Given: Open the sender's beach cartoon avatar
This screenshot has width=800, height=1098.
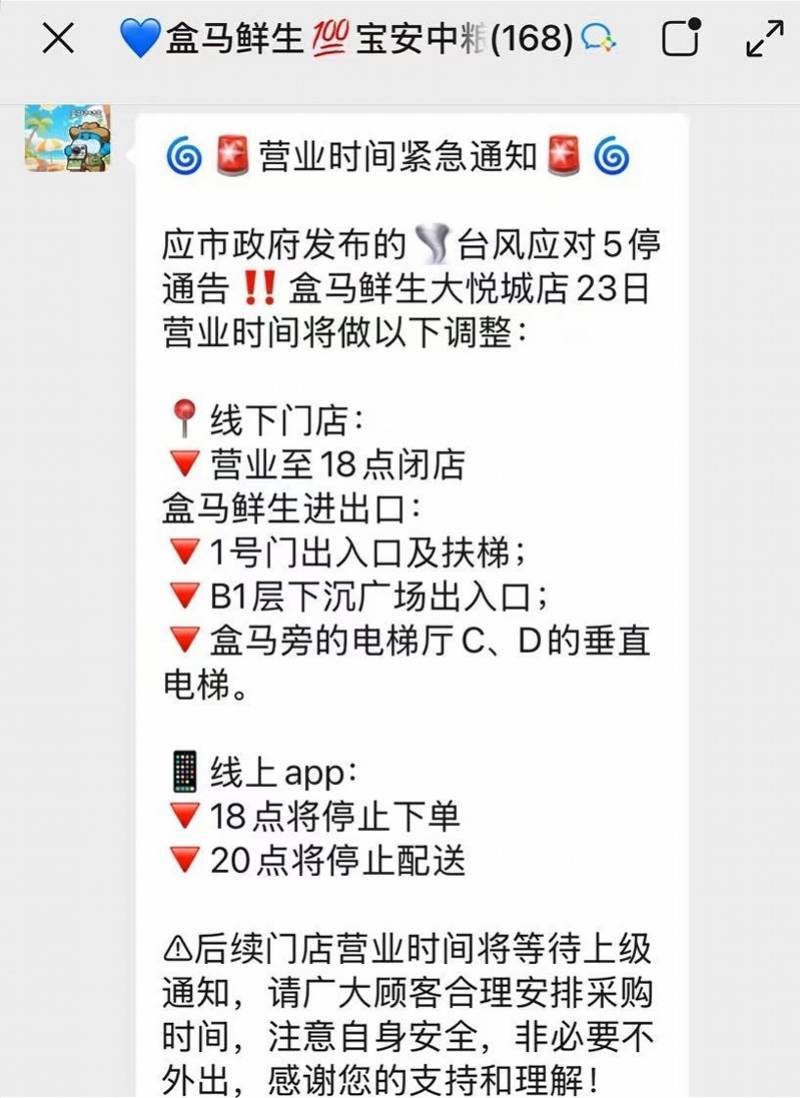Looking at the screenshot, I should point(68,137).
